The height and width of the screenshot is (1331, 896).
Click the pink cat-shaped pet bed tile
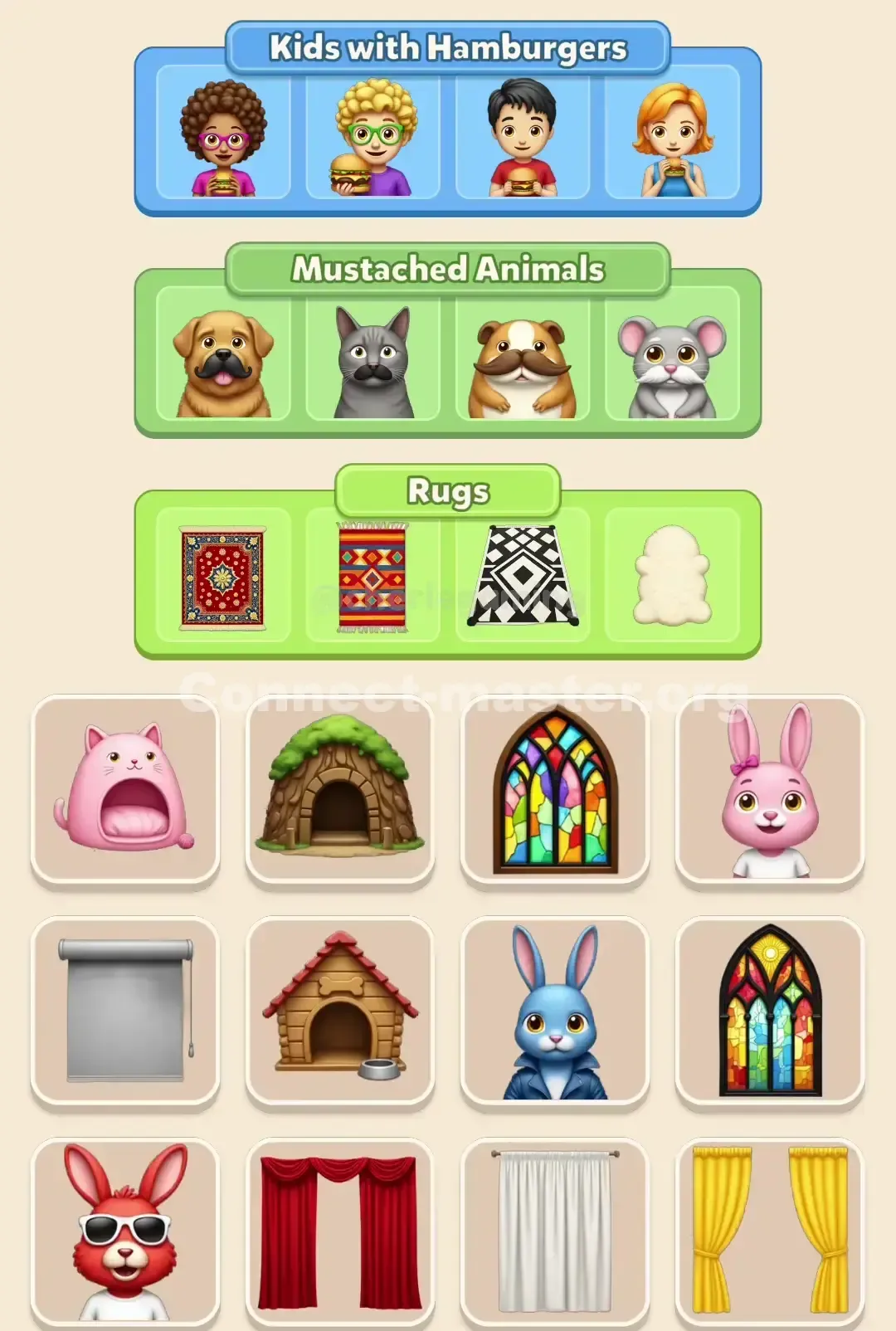pos(124,792)
